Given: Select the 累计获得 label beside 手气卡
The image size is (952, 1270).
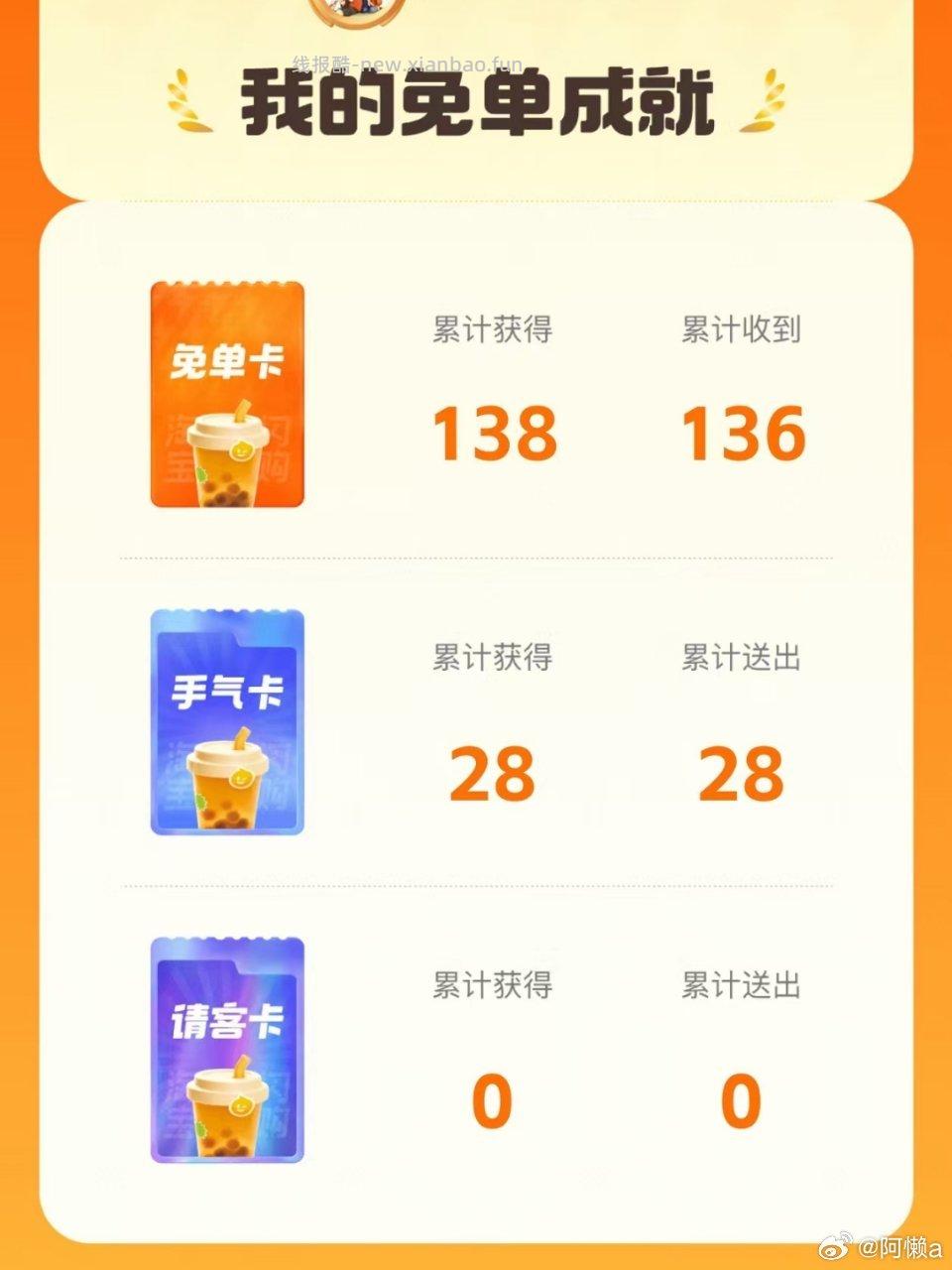Looking at the screenshot, I should [x=494, y=657].
